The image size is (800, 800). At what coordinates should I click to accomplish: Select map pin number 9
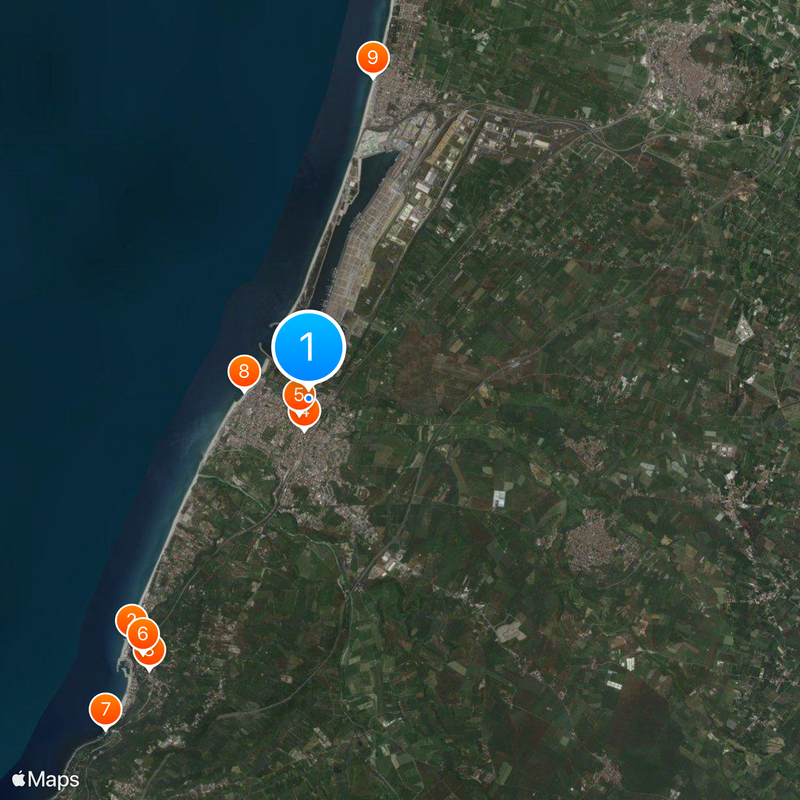(373, 57)
